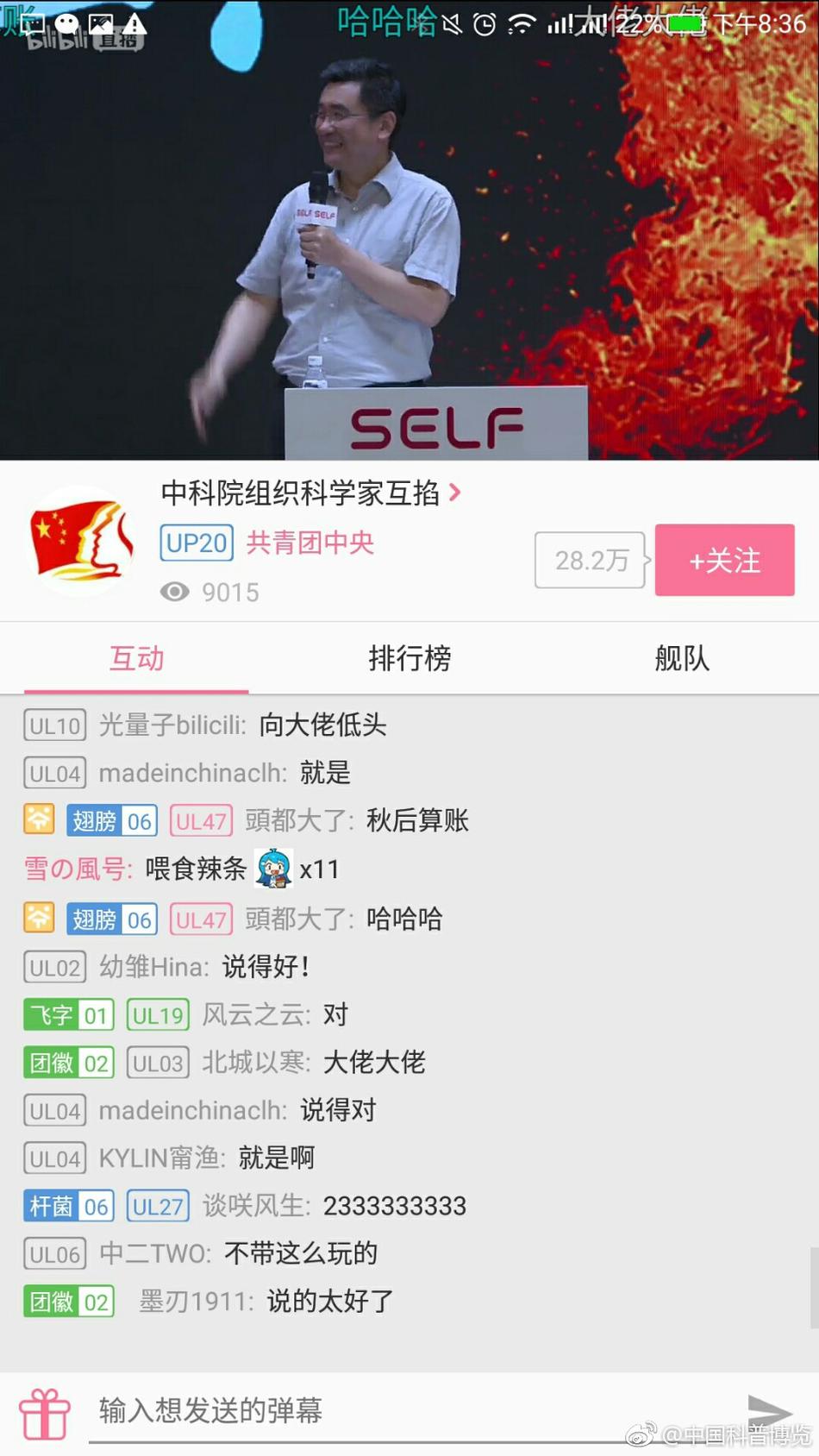
Task: Switch to the 排行榜 tab
Action: click(409, 658)
